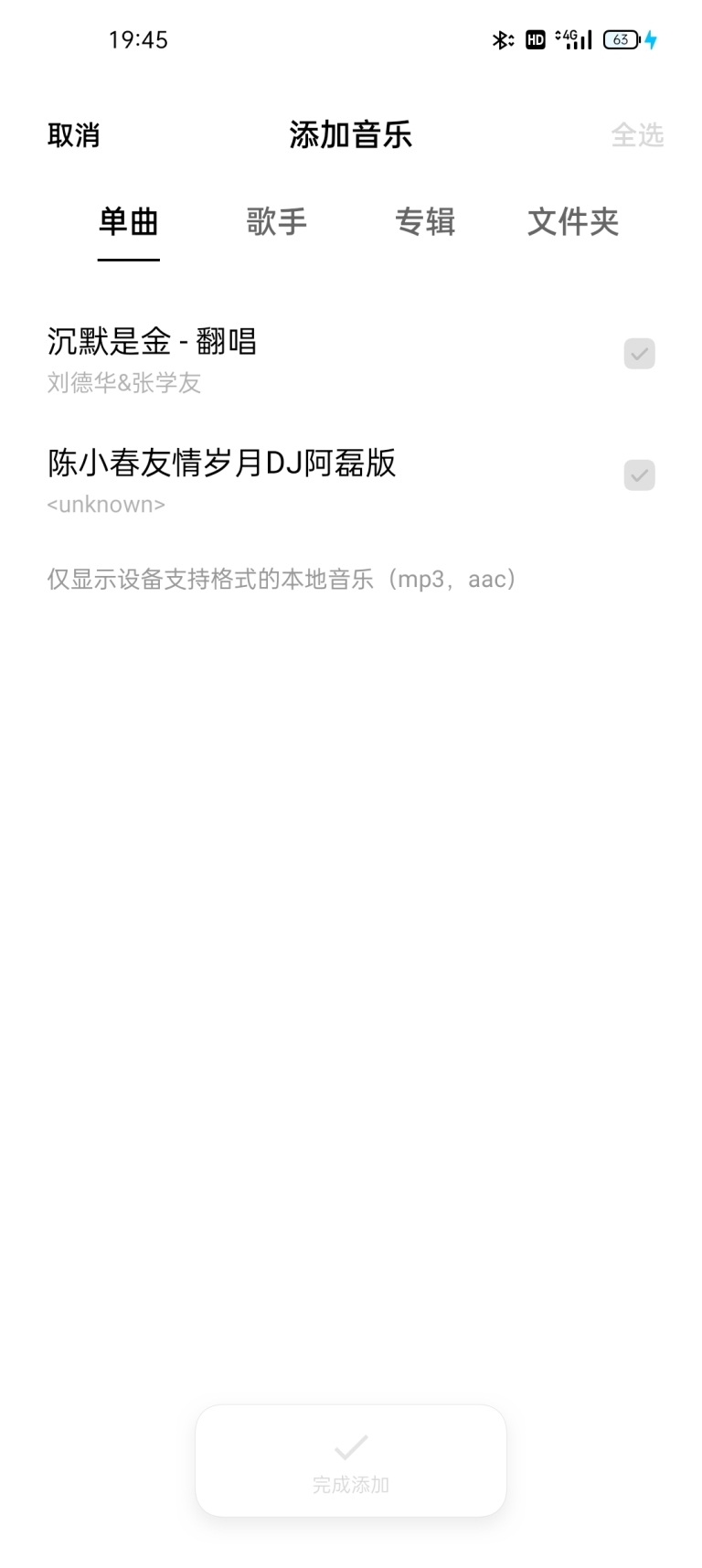The height and width of the screenshot is (1568, 702).
Task: Tap the checkmark icon on 完成添加 button
Action: (350, 1447)
